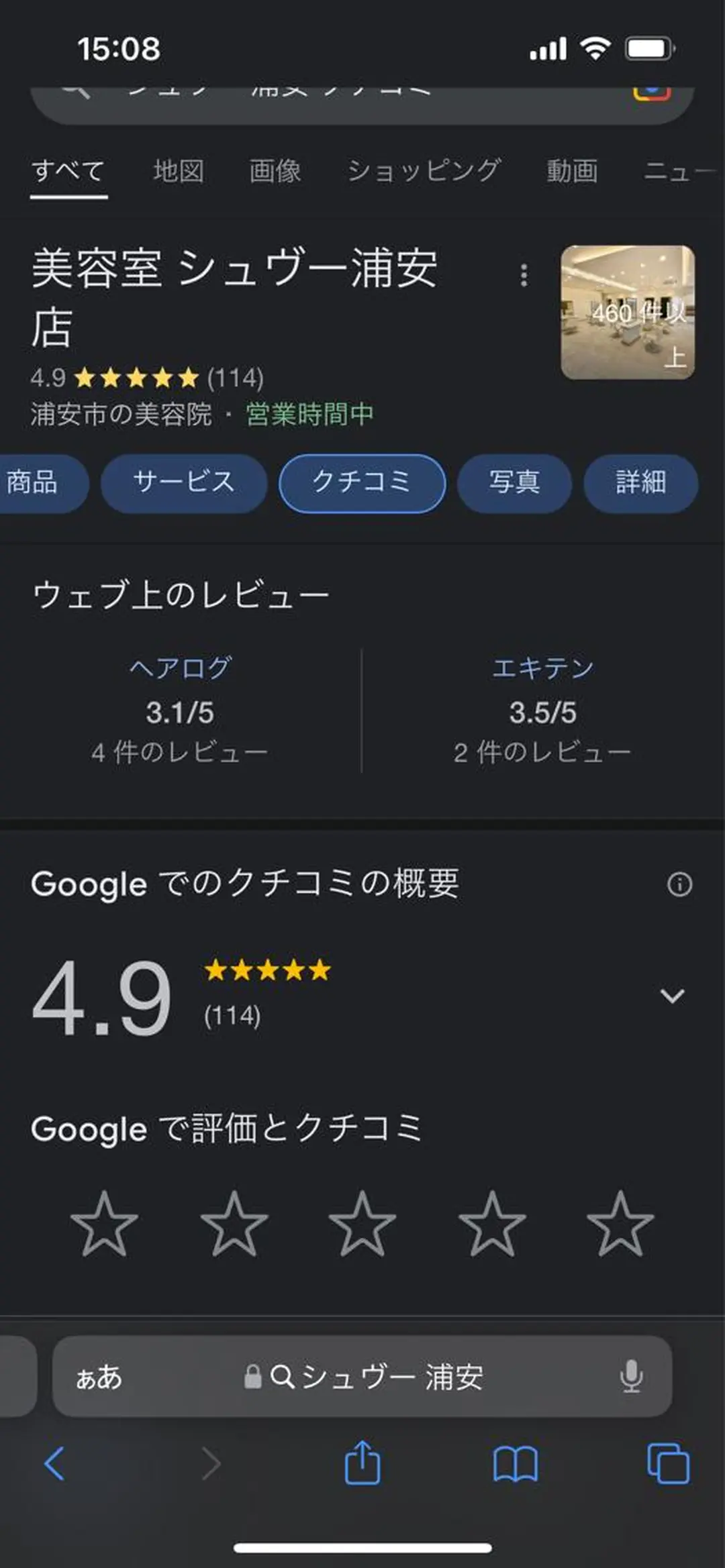Select the 写真 chip
The image size is (725, 1568).
(x=514, y=483)
